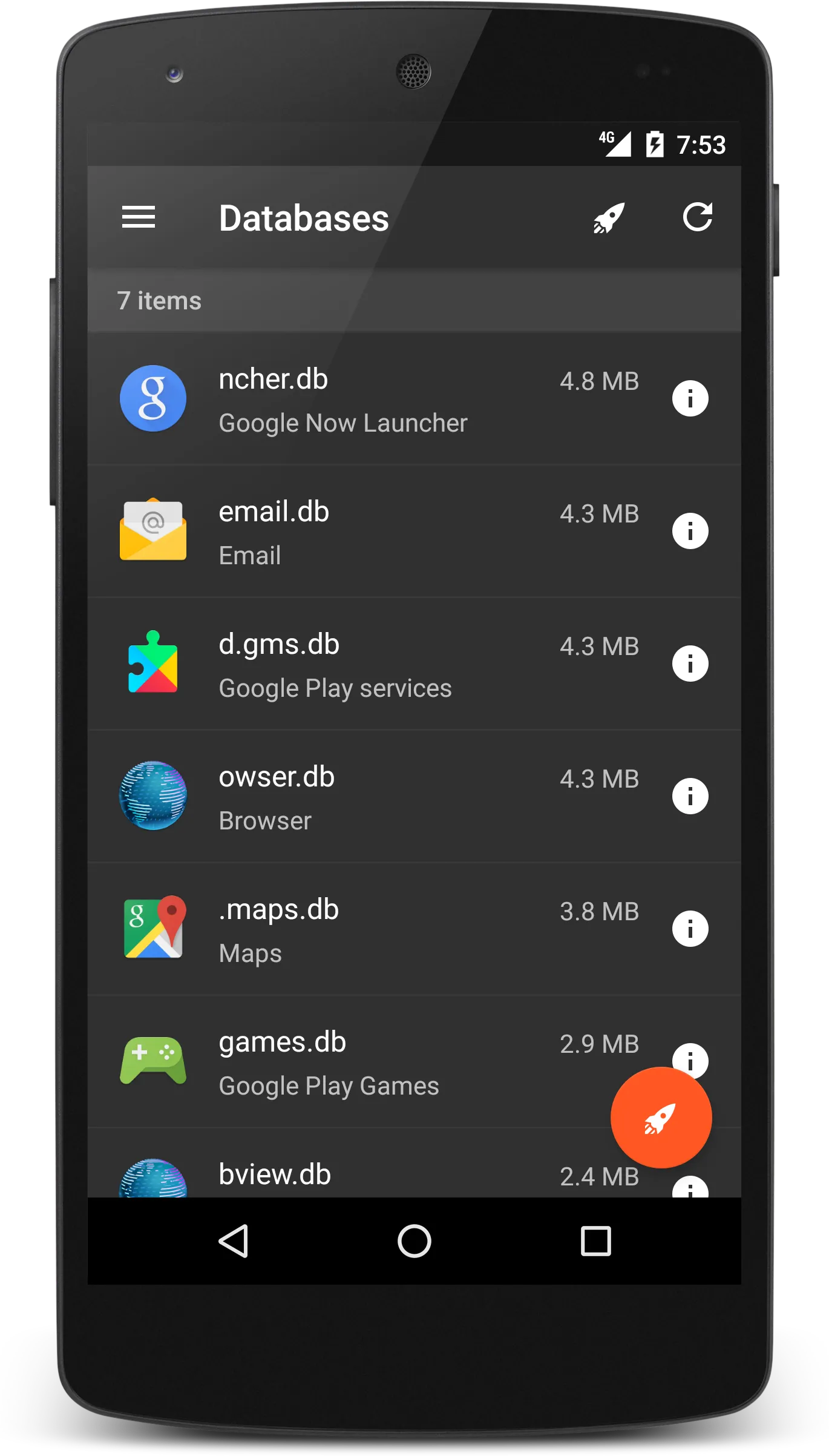Show details for .maps.db database
829x1456 pixels.
pyautogui.click(x=692, y=929)
